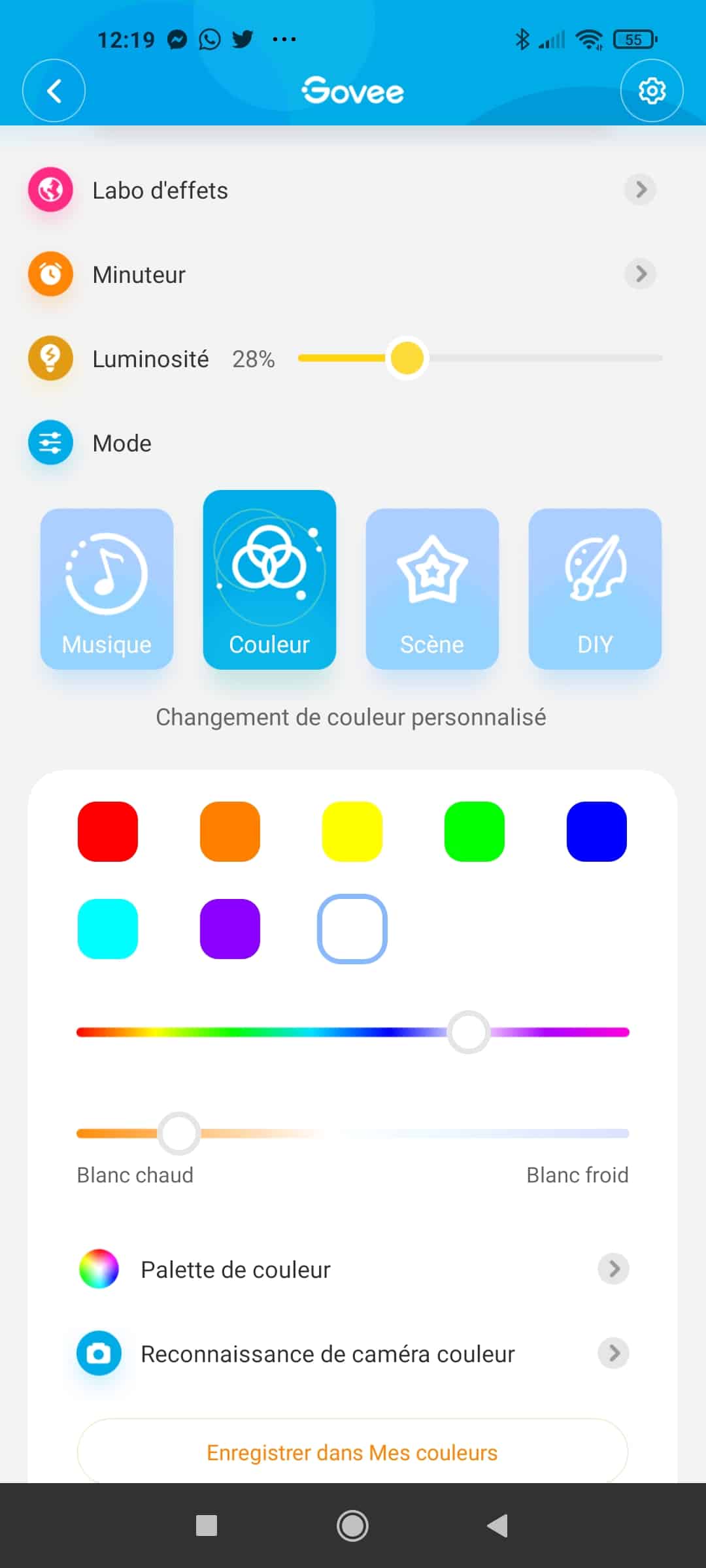Tap the Blanc chaud to froid slider
Screen dimensions: 706x1568
[x=353, y=1134]
